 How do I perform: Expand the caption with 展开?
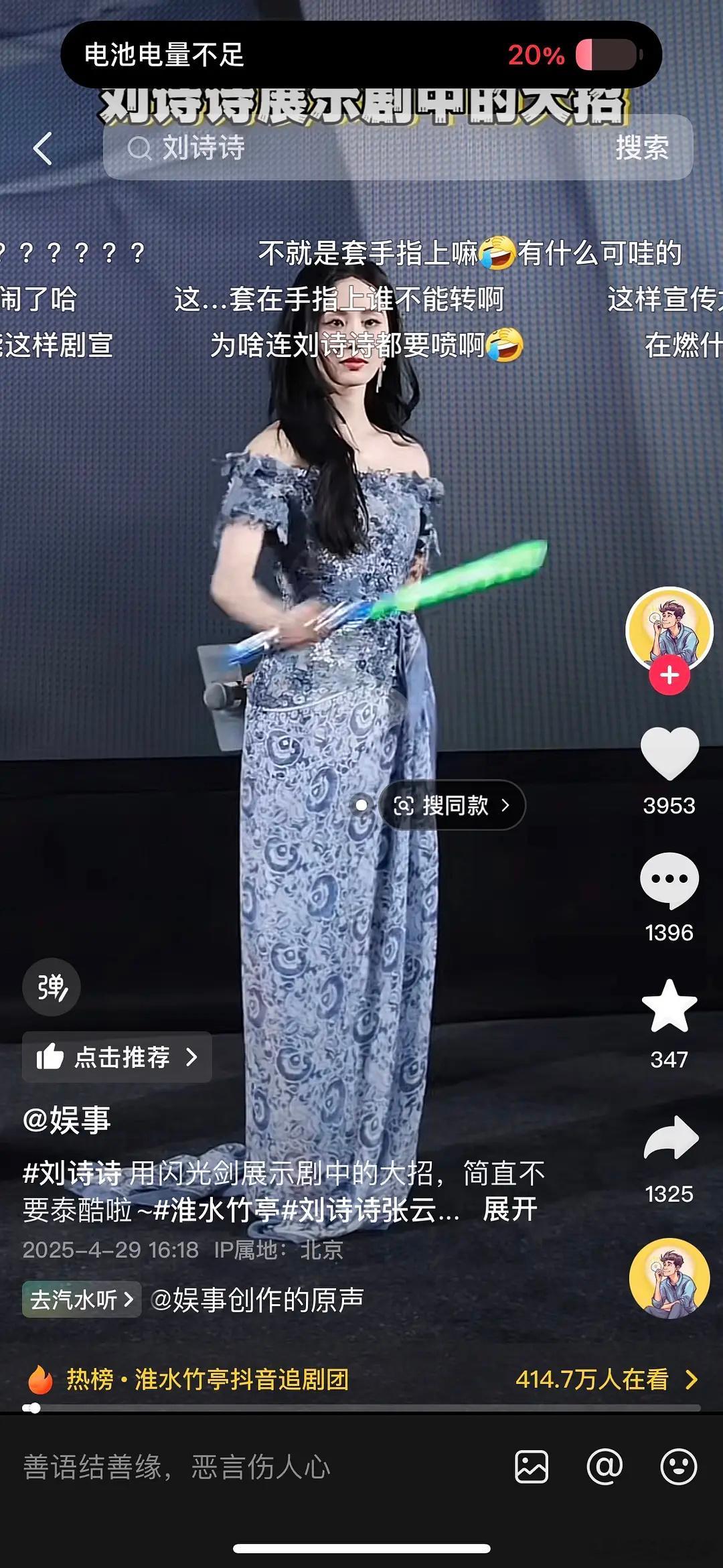tap(510, 1210)
